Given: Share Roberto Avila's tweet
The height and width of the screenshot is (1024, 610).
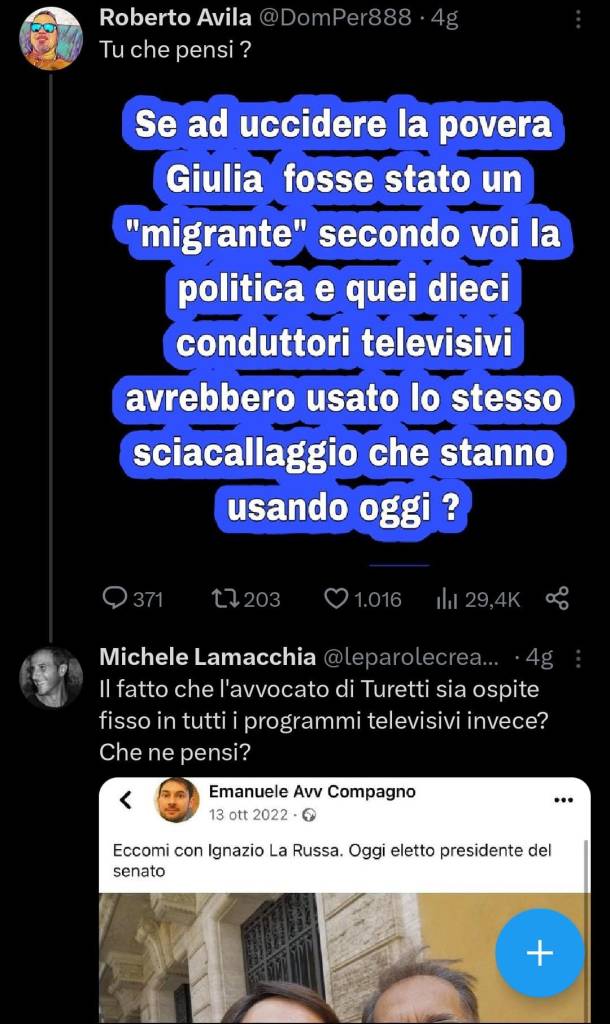Looking at the screenshot, I should [x=557, y=599].
